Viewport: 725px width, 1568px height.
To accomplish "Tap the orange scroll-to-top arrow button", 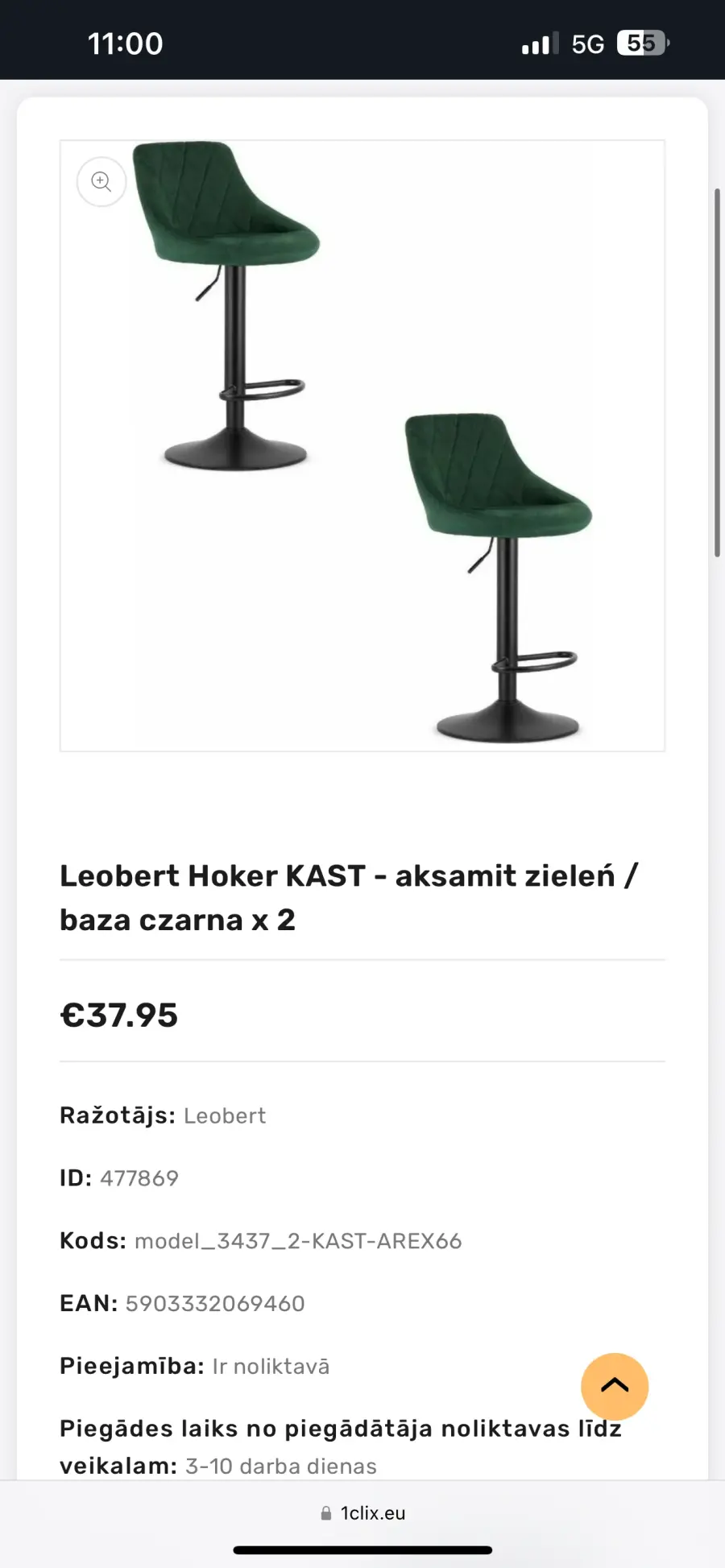I will [615, 1386].
